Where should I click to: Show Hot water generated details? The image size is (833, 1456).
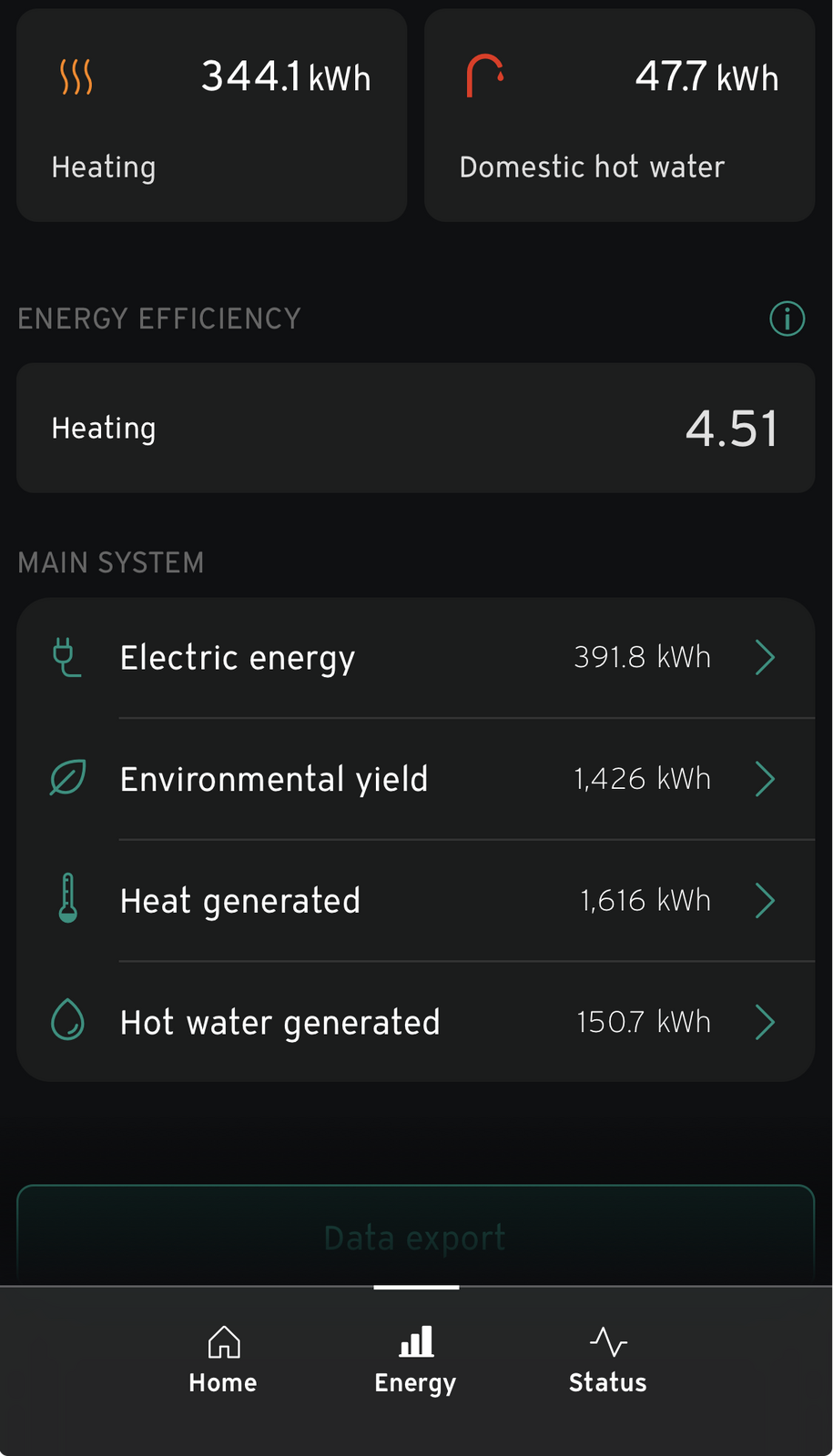click(x=415, y=1022)
